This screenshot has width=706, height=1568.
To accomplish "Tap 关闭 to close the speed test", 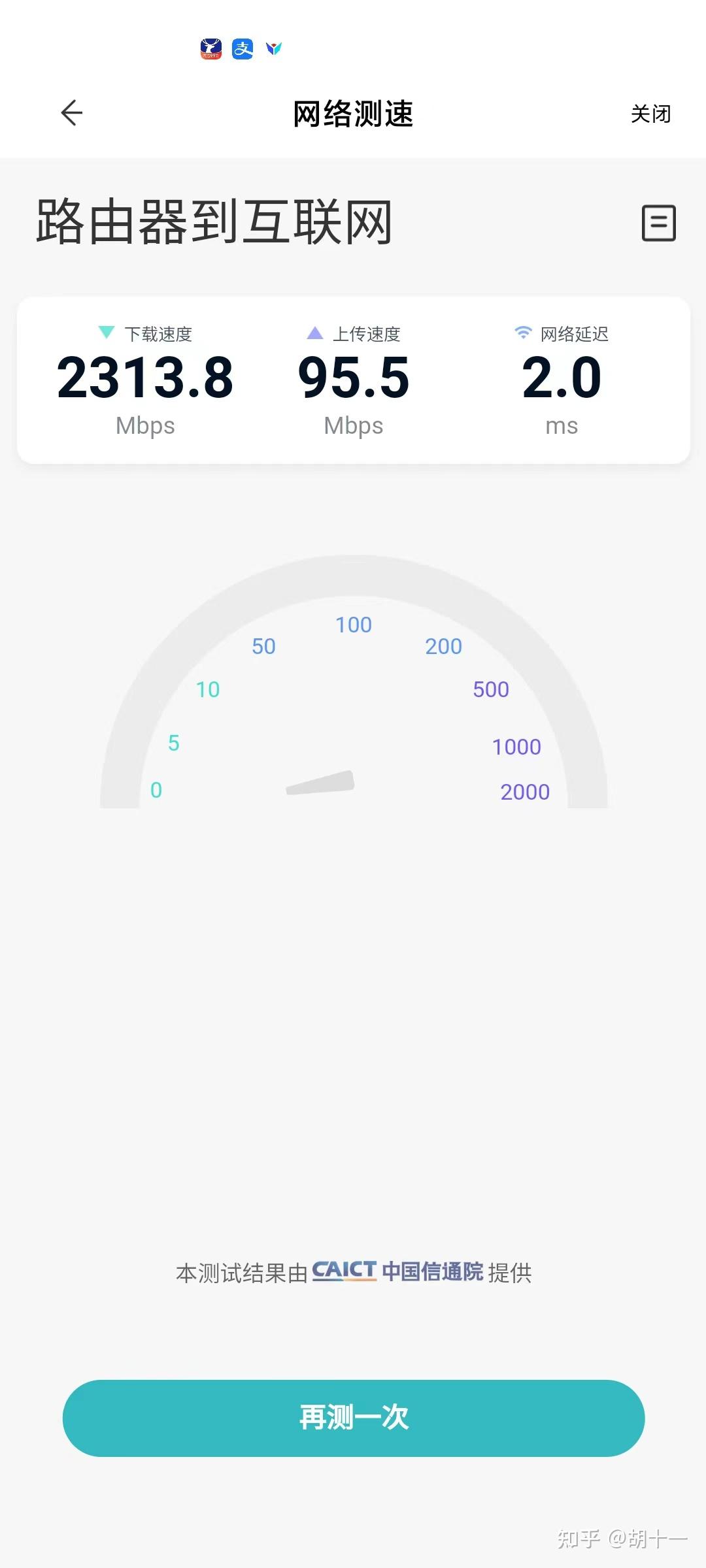I will point(650,114).
